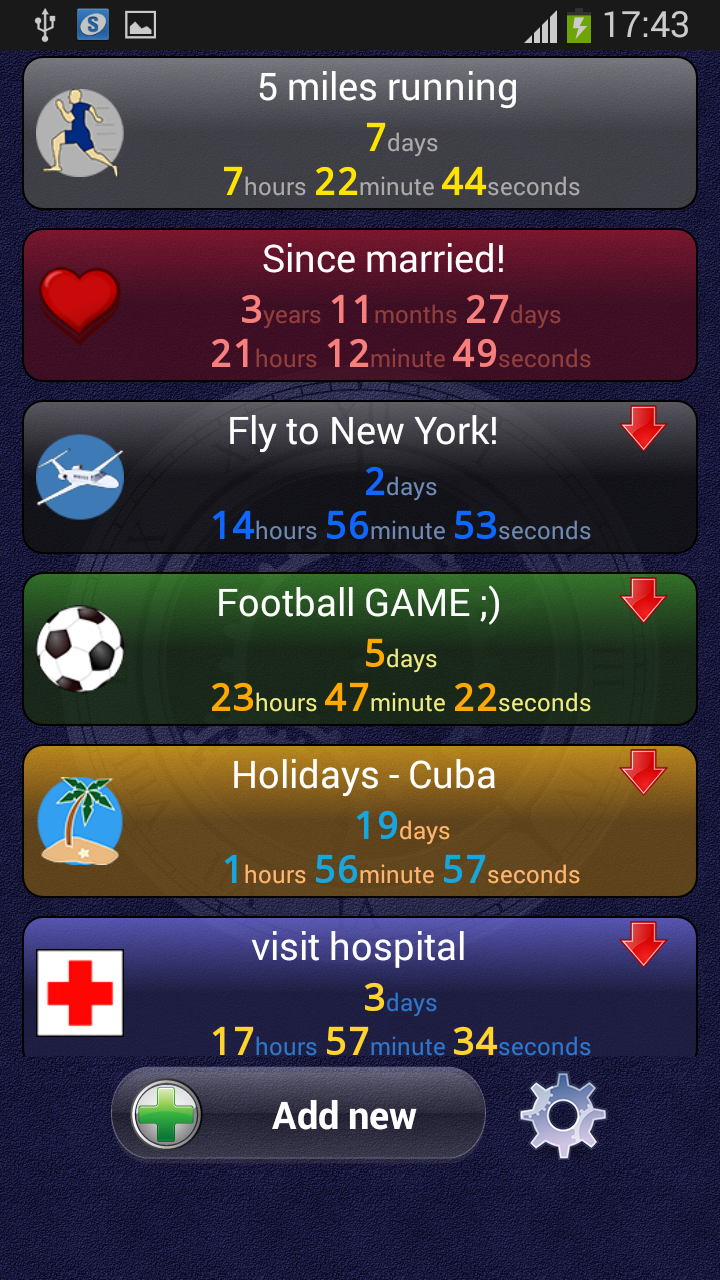720x1280 pixels.
Task: Open the Fly to New York! countdown
Action: pos(360,477)
